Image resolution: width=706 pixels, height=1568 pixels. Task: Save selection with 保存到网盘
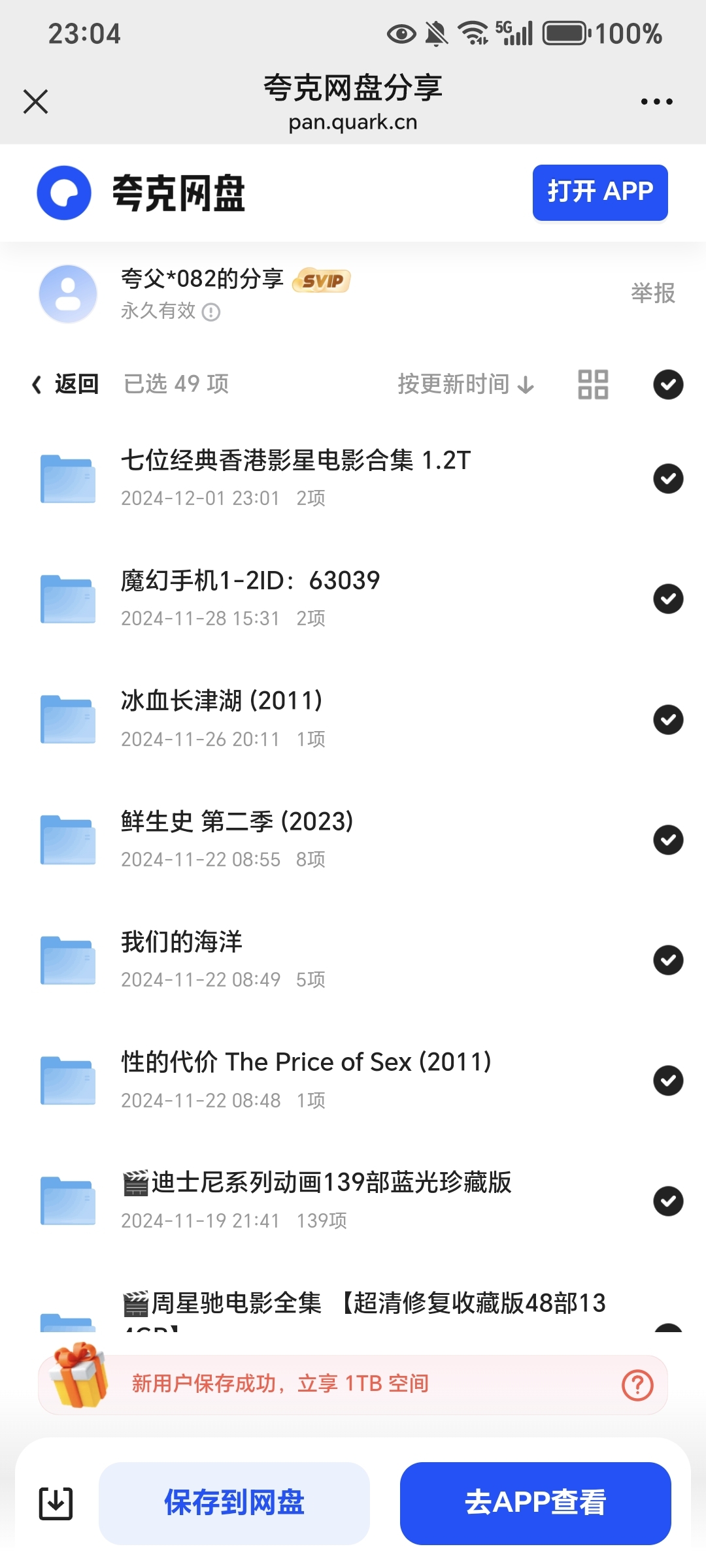pos(234,1503)
